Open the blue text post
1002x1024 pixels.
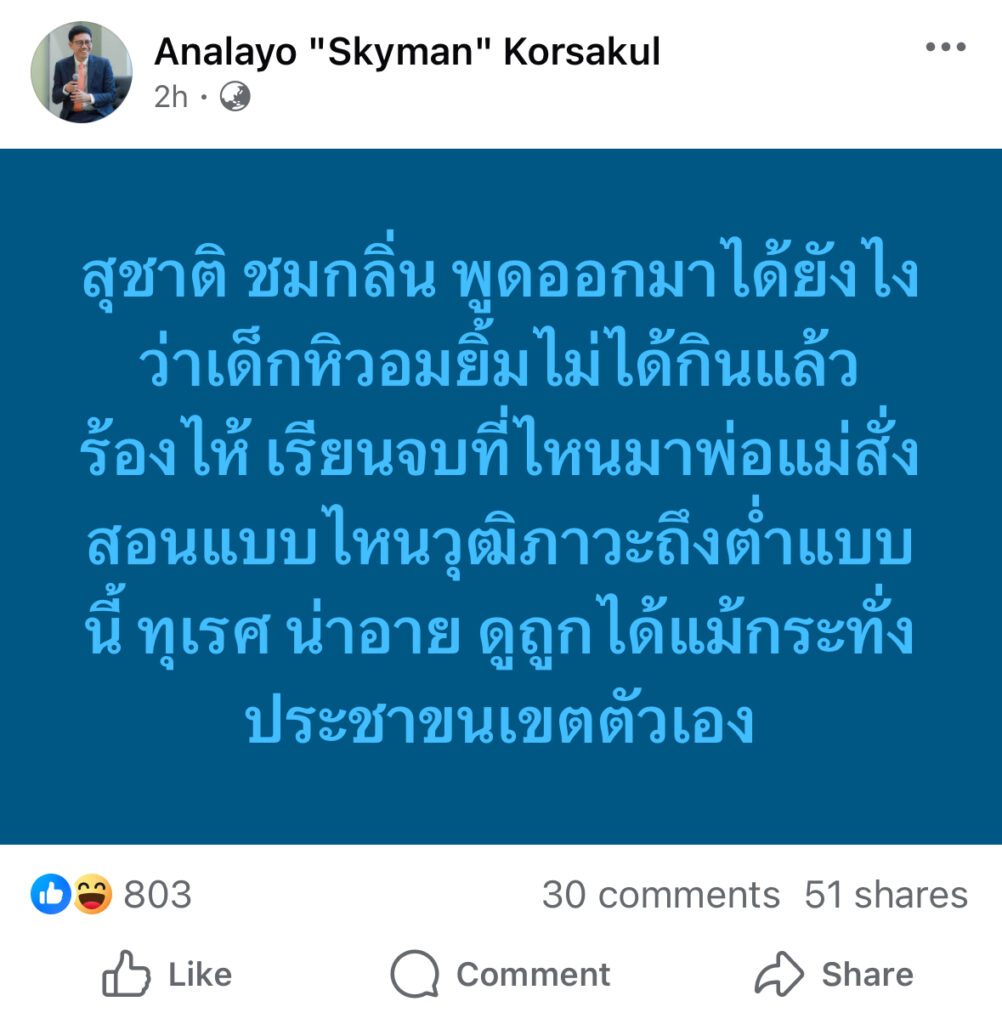(x=500, y=497)
